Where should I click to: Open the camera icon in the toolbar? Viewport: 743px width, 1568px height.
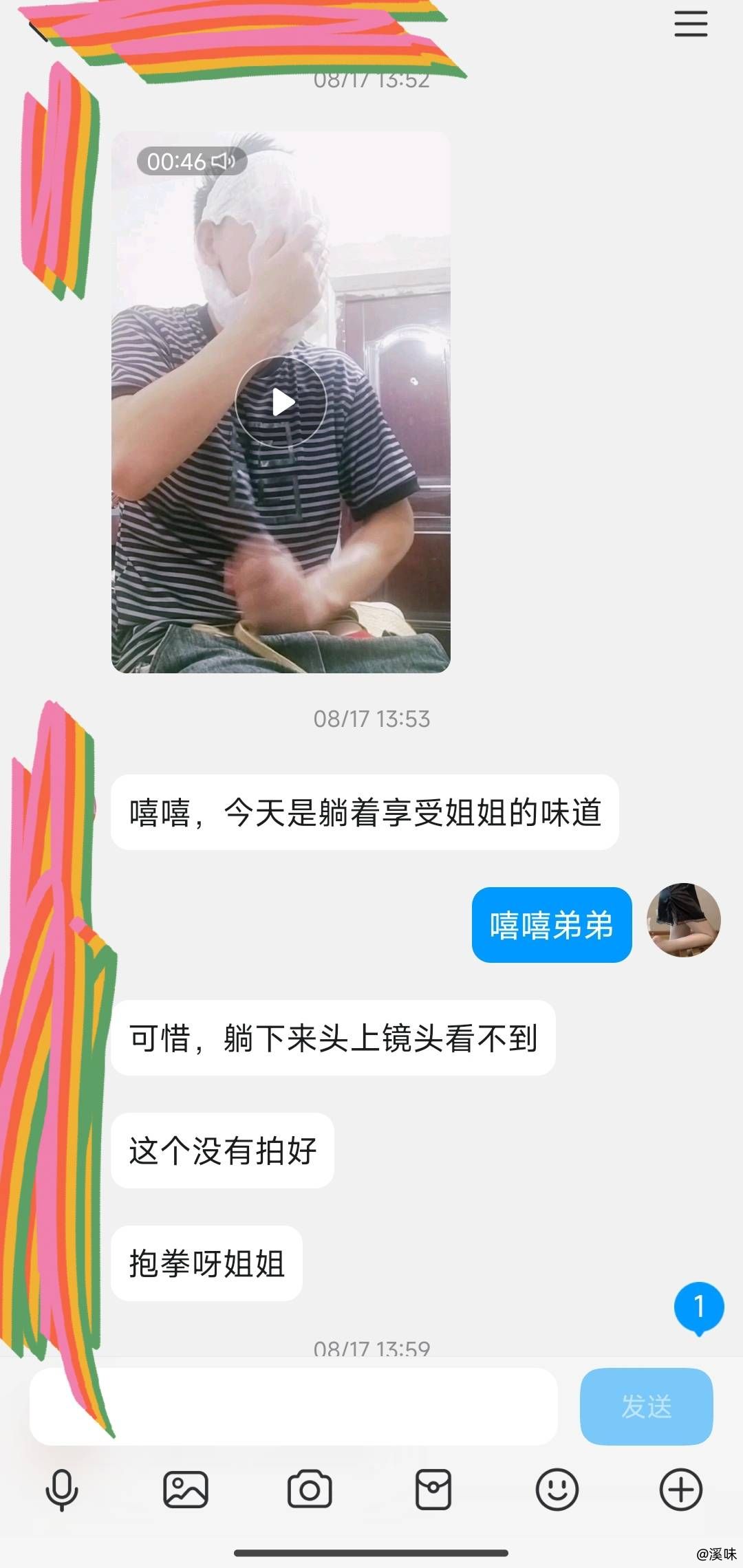[x=310, y=1490]
